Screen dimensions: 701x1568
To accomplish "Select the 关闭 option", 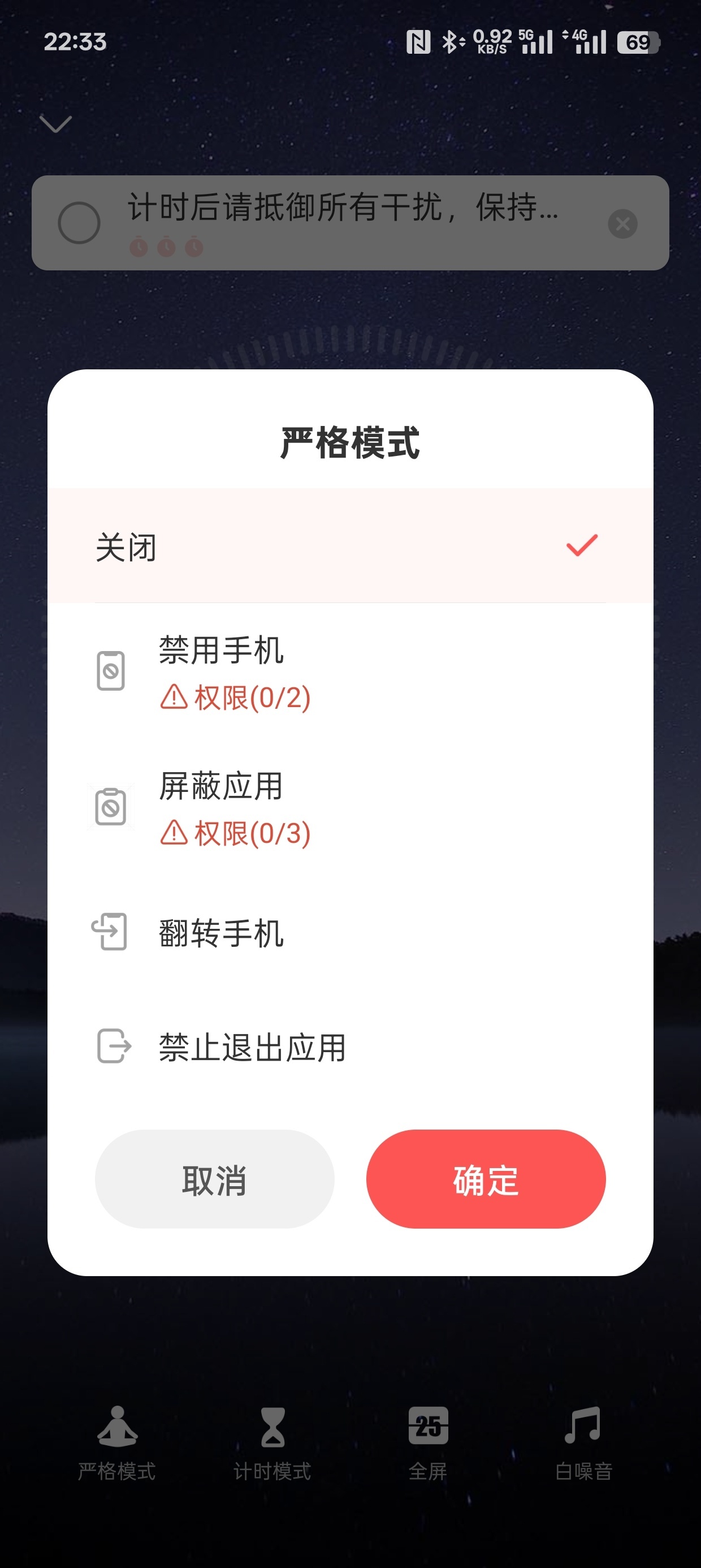I will point(350,546).
